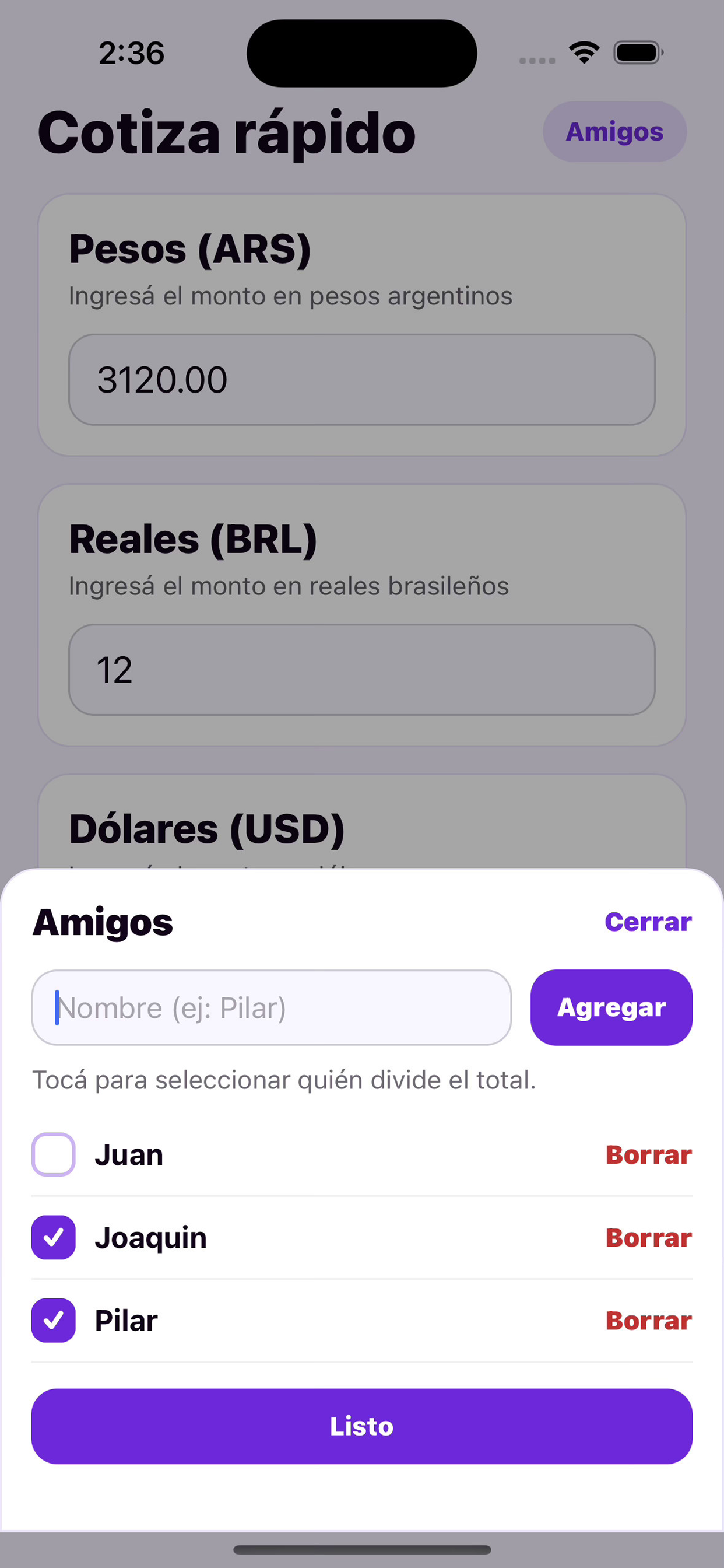Select who divides the total via Joaquin checkmark
724x1568 pixels.
(x=54, y=1237)
